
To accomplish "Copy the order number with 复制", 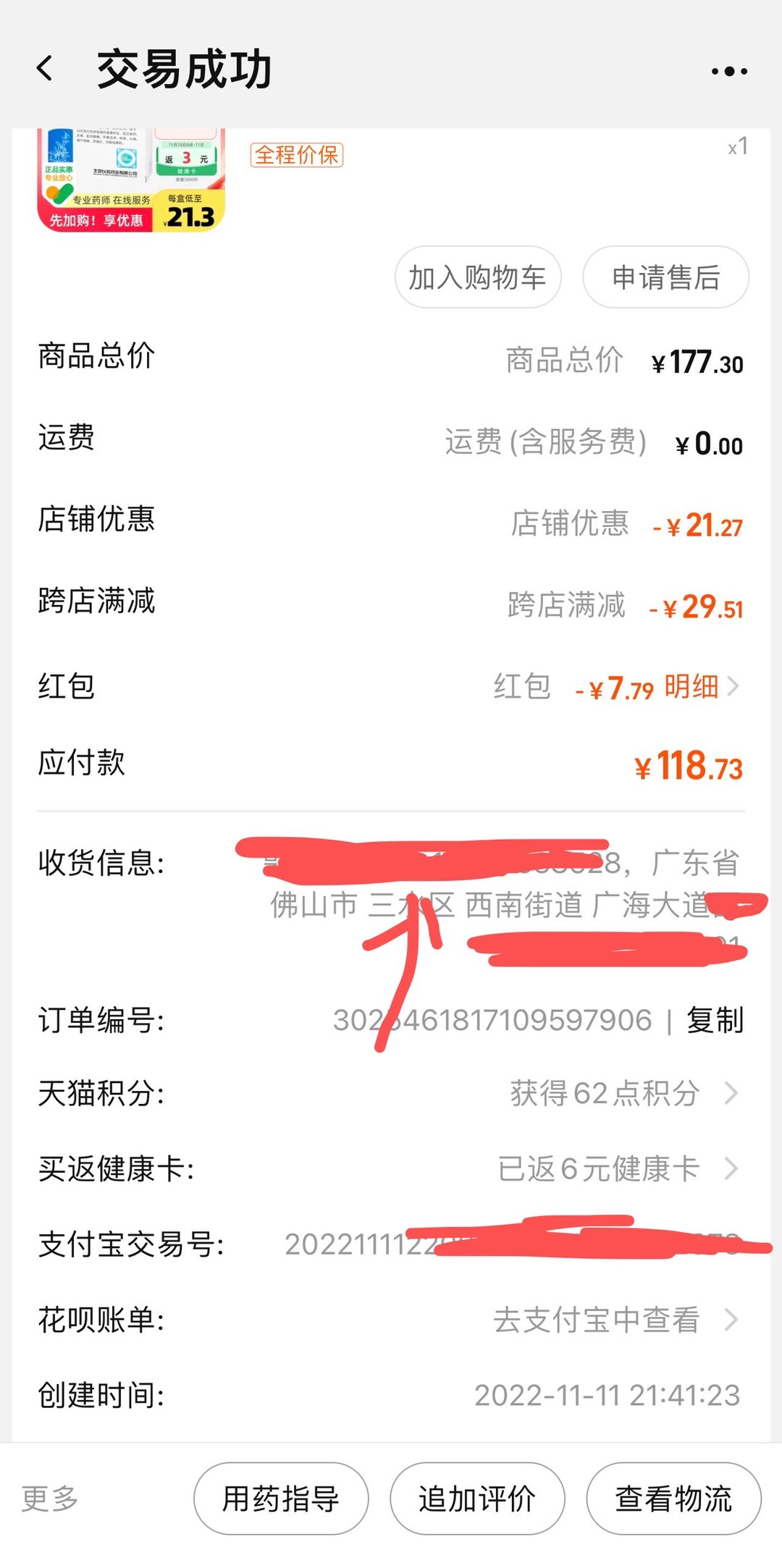I will point(715,1020).
